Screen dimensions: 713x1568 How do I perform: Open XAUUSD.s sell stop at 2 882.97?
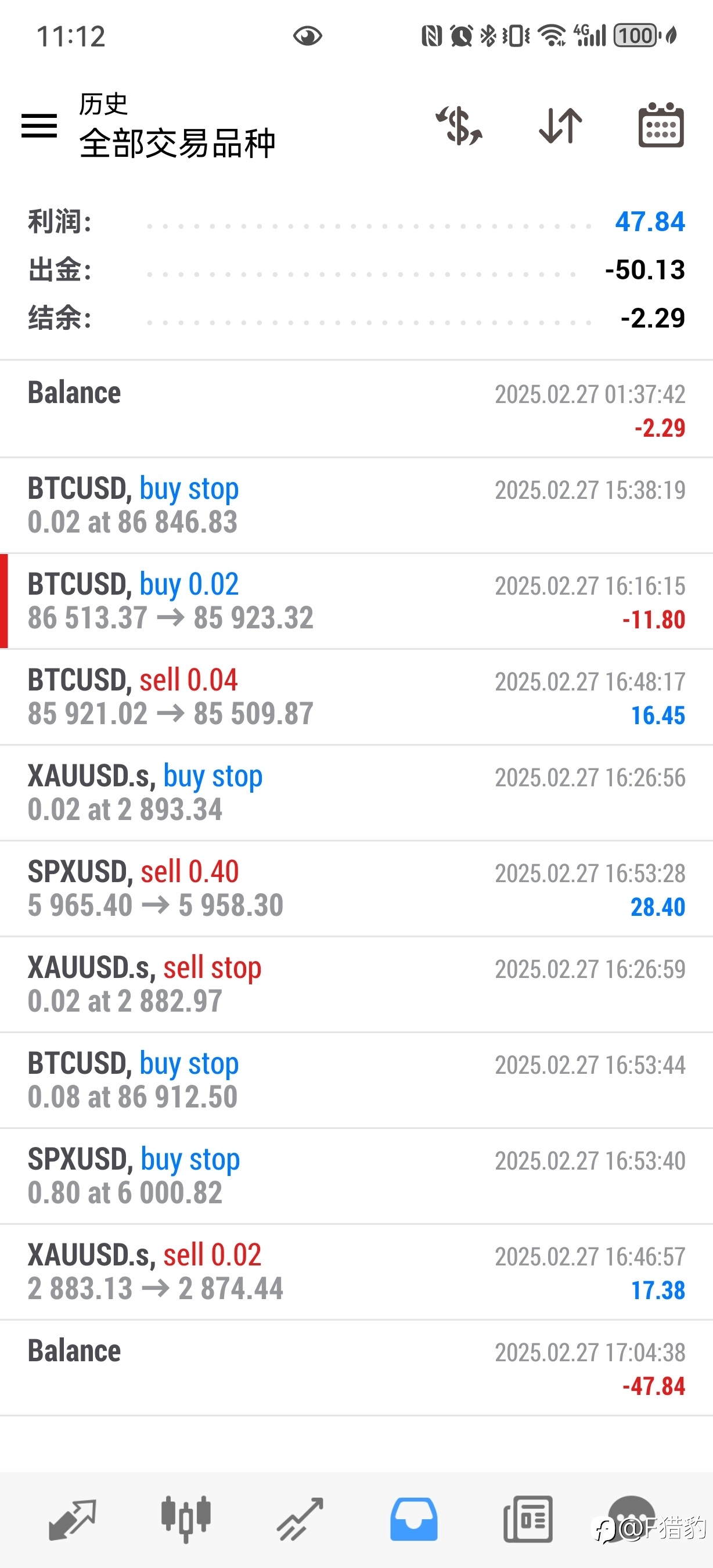pyautogui.click(x=356, y=984)
